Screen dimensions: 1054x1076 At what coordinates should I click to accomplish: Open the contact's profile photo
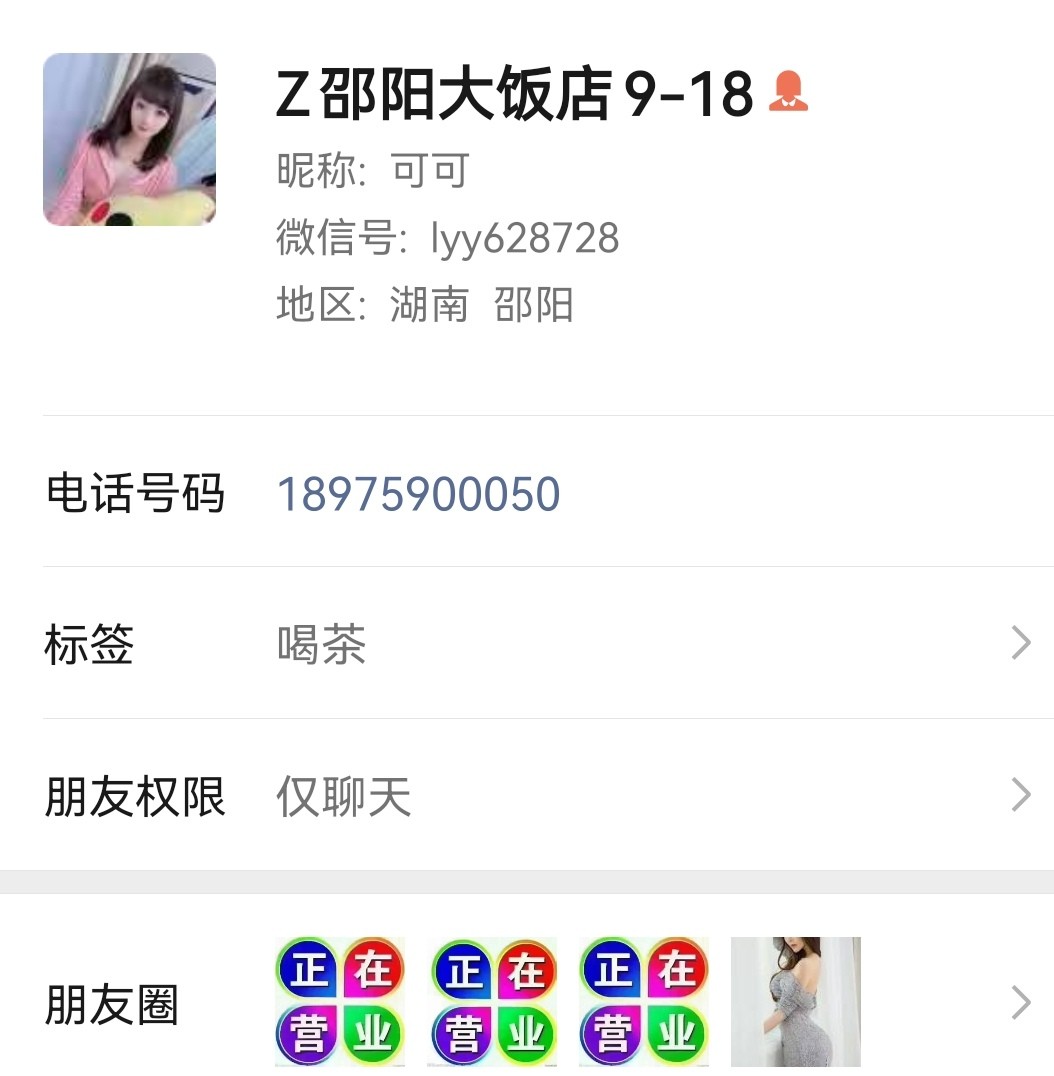[x=130, y=140]
